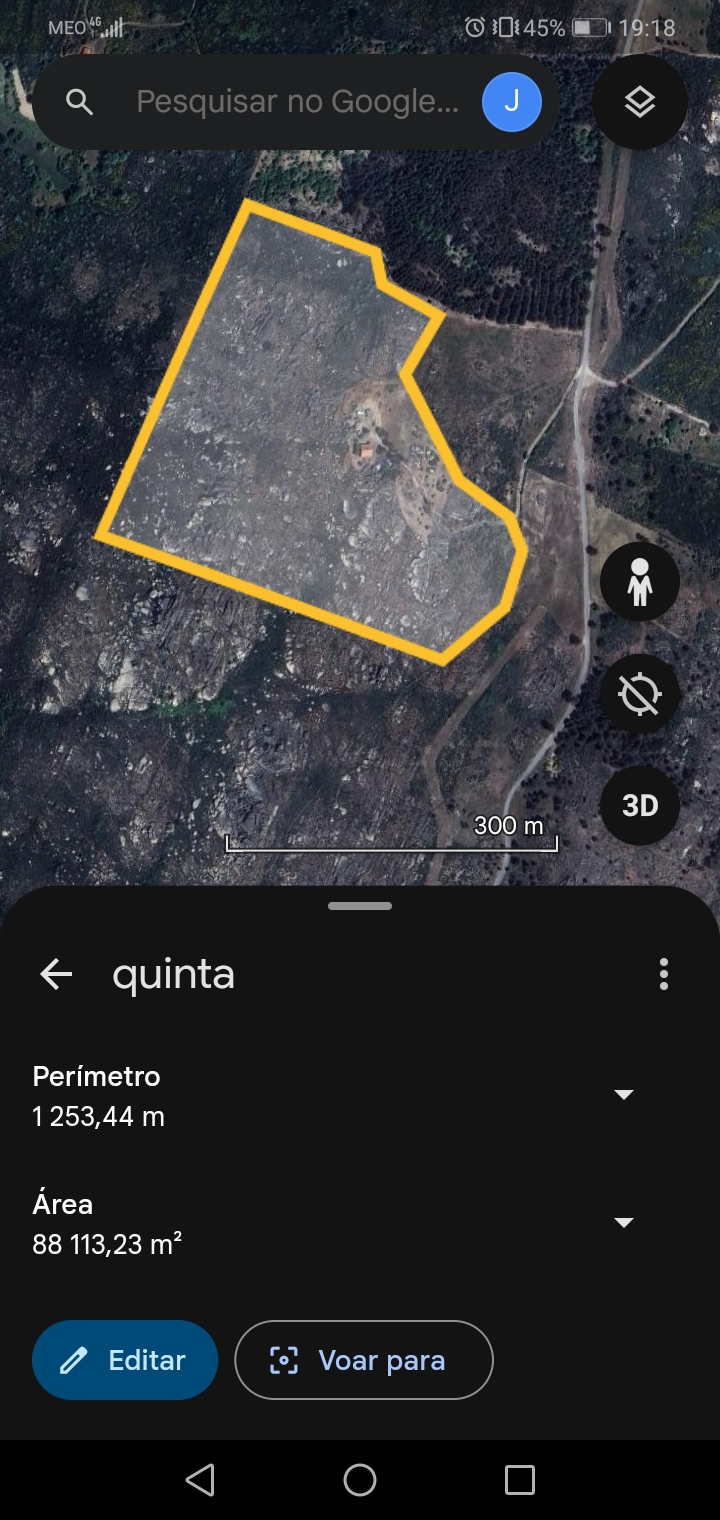Tap the my-location crosshair button

point(640,694)
